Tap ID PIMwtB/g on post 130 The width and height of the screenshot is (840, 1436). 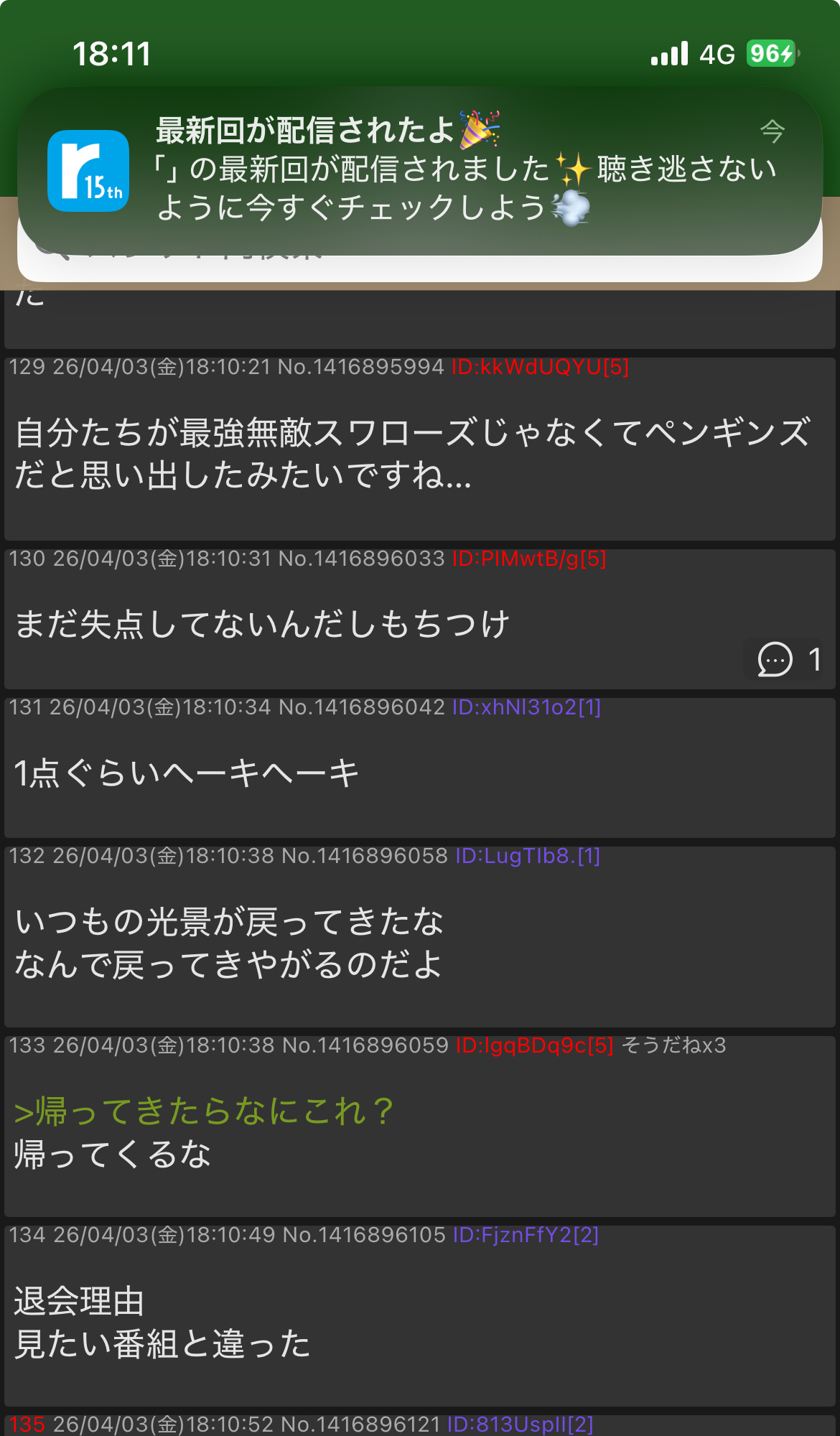click(529, 559)
